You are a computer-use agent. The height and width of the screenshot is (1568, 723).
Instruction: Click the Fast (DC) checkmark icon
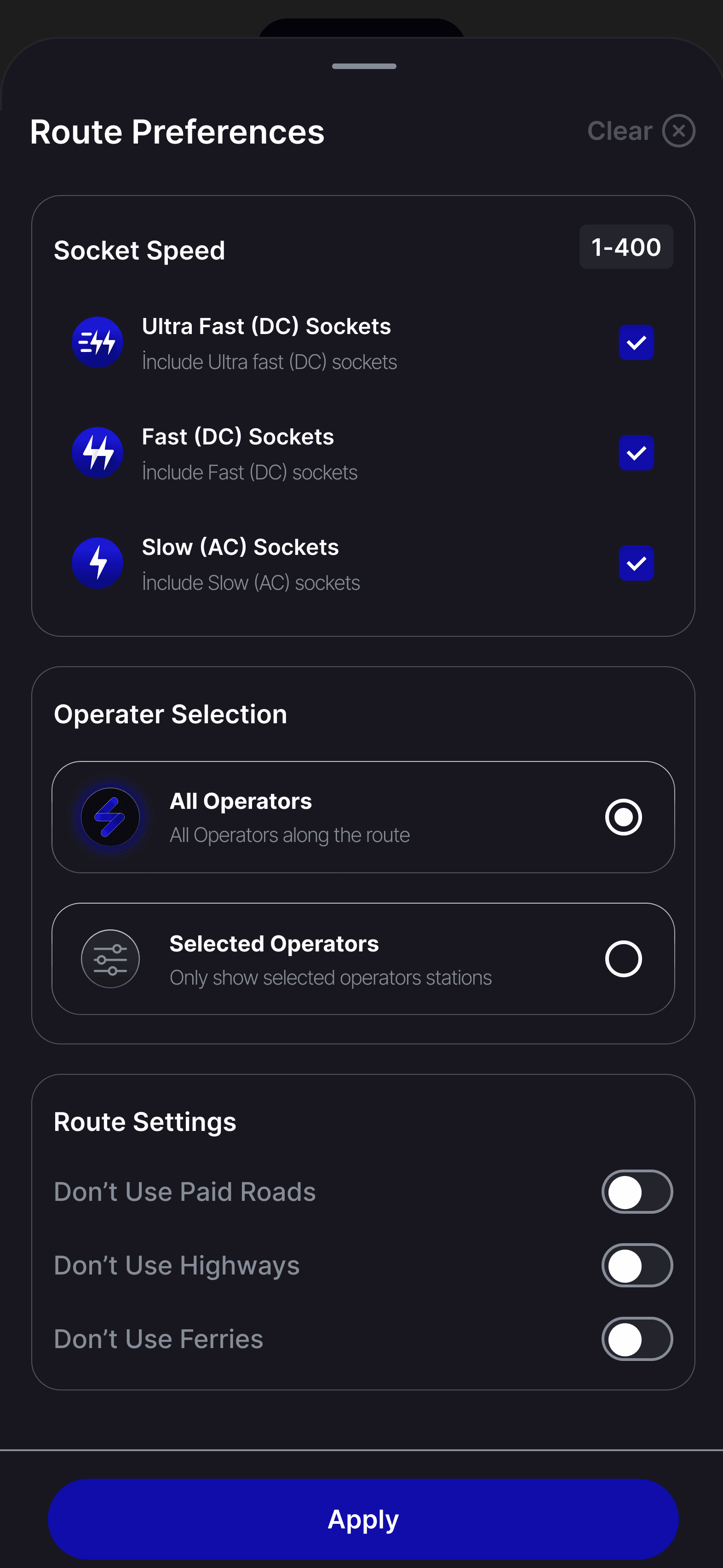pos(636,452)
